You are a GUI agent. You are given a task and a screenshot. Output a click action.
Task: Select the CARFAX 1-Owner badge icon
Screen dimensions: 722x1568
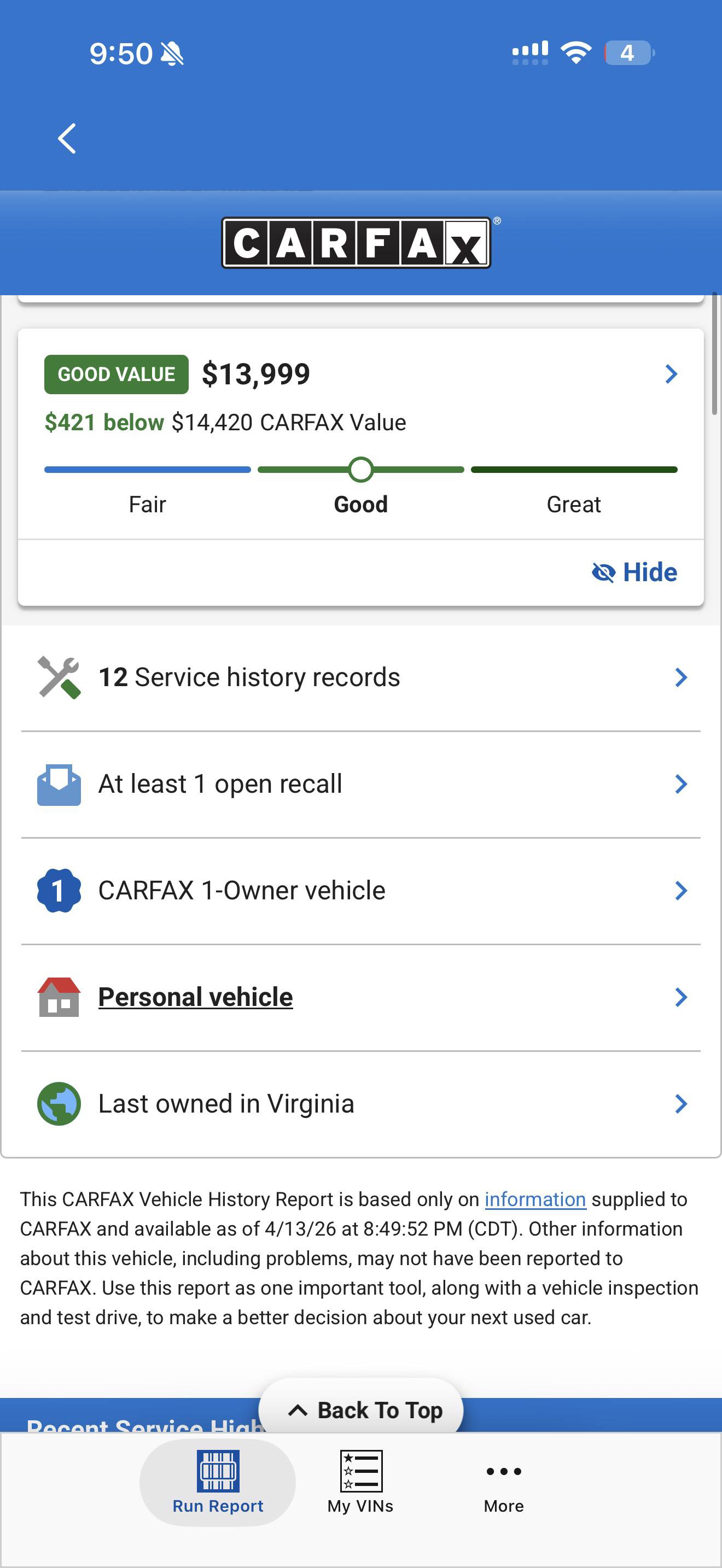(x=58, y=890)
